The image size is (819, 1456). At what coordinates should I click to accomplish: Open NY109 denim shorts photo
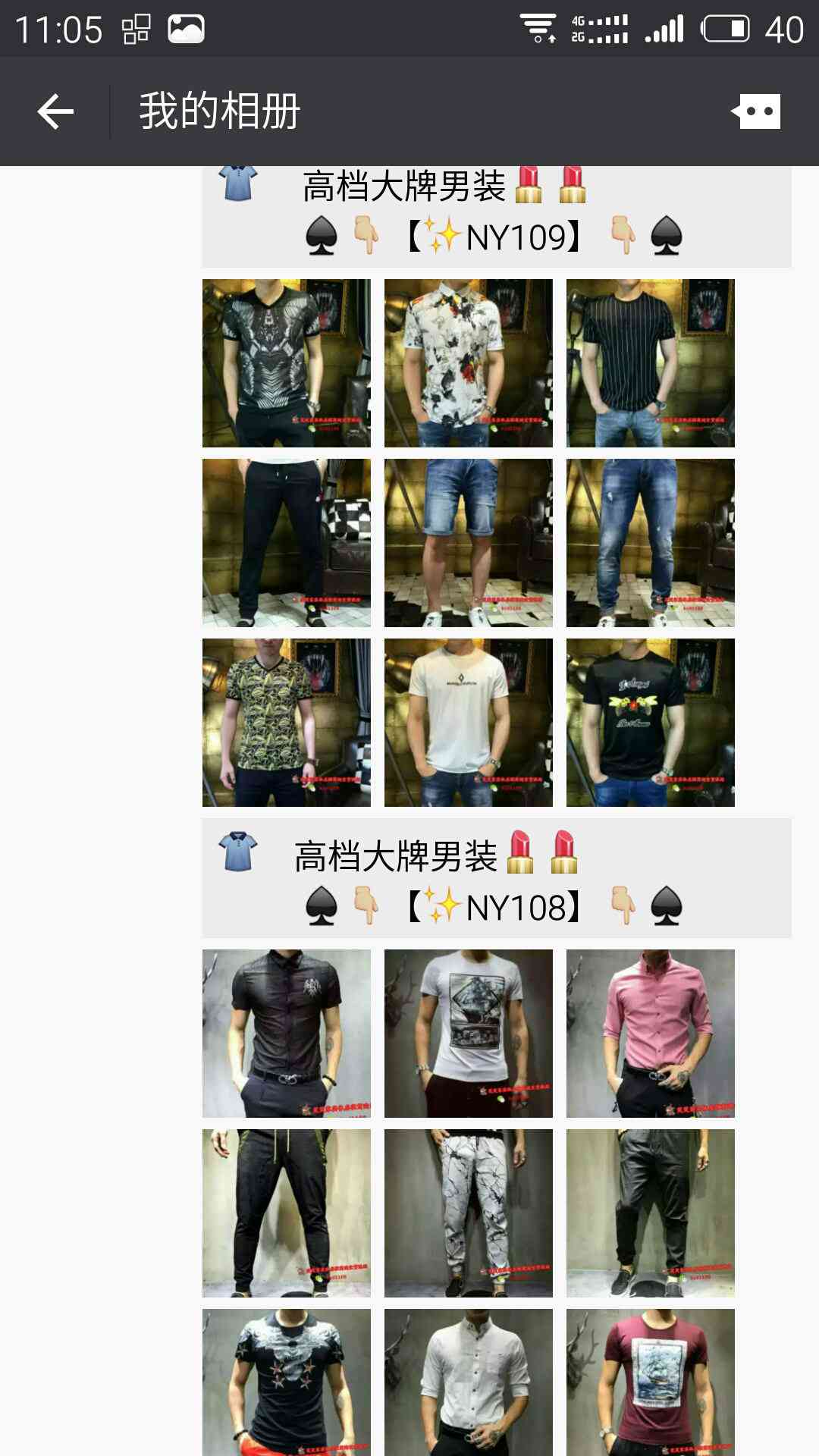tap(468, 542)
